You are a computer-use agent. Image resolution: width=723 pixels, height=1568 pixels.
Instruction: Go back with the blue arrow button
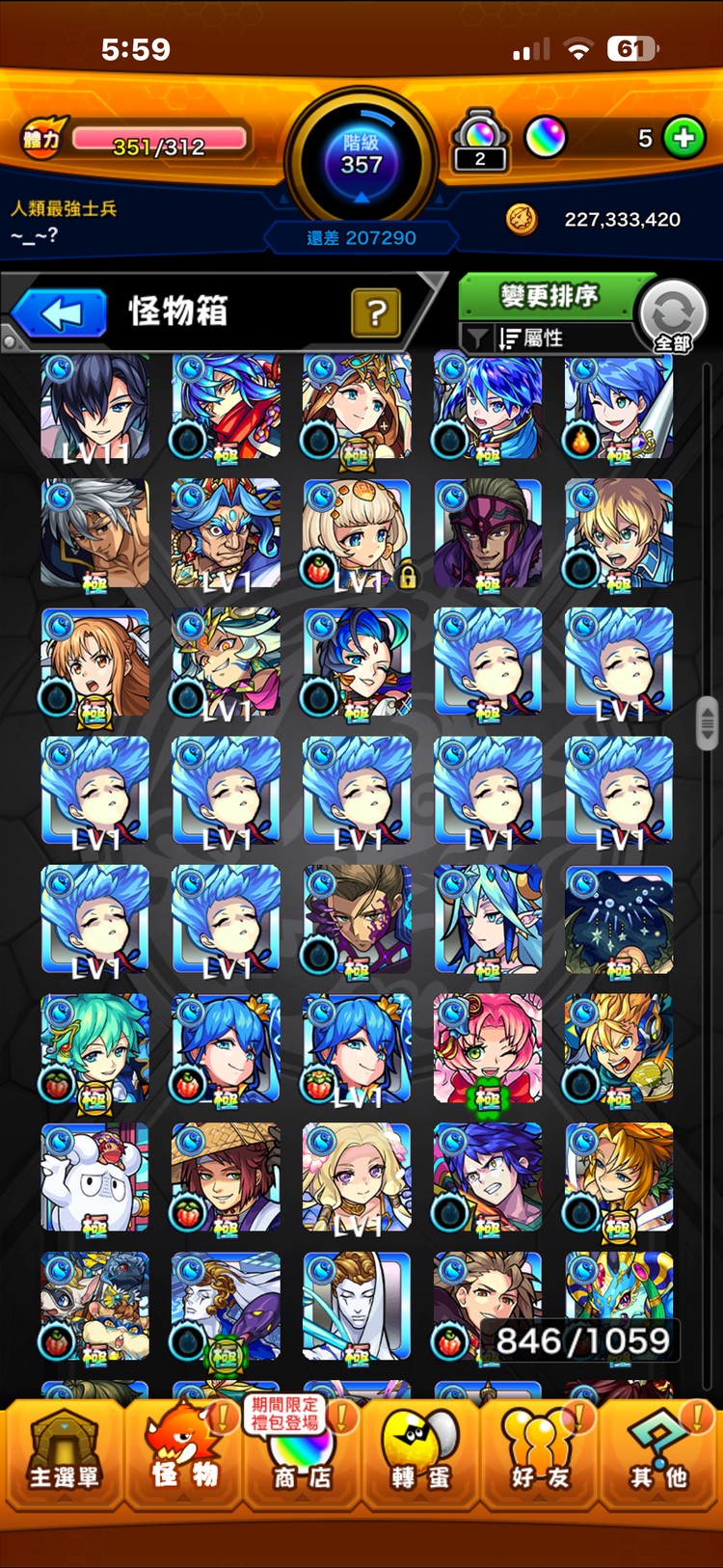[x=61, y=312]
